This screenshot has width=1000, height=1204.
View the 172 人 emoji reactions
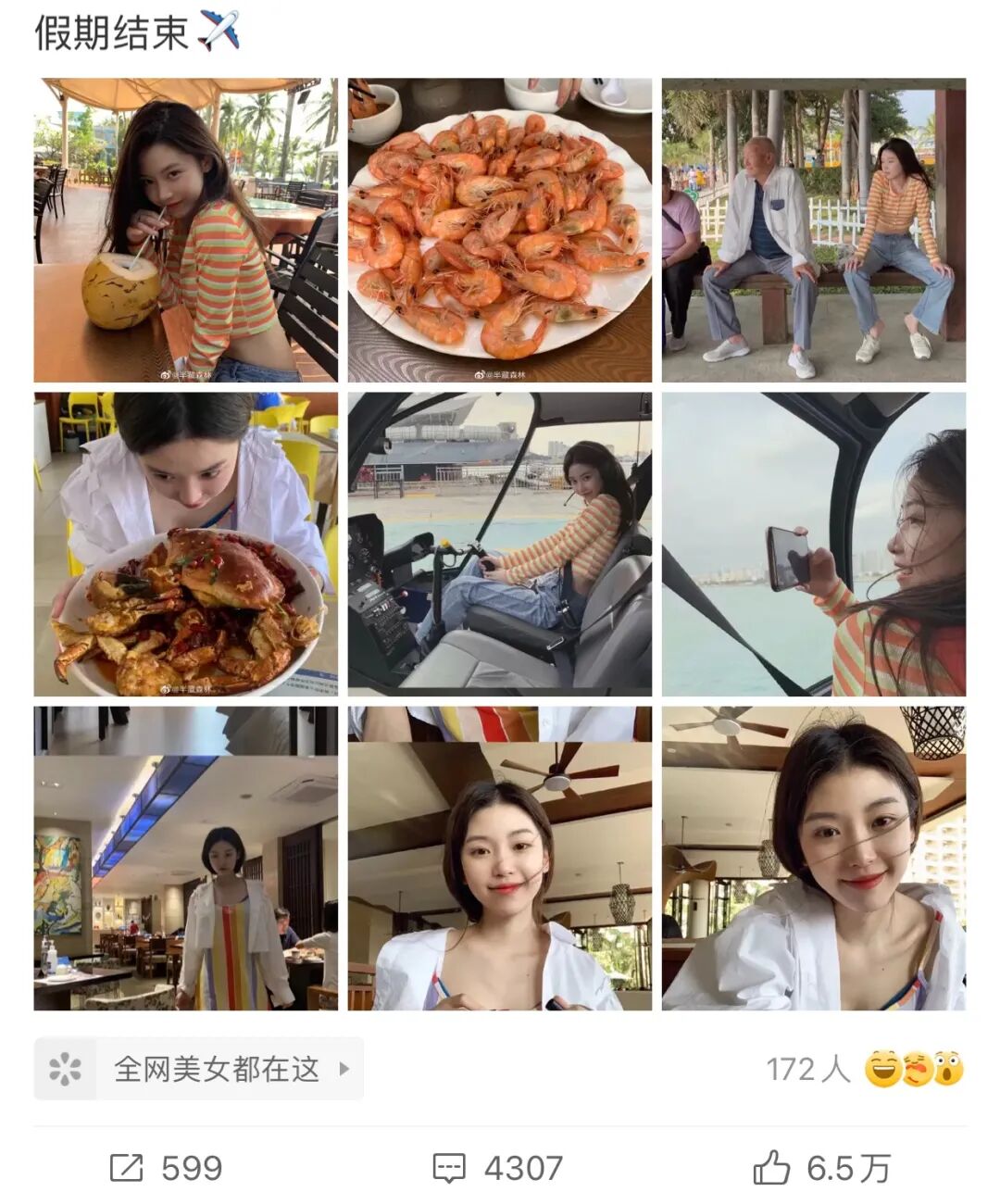(x=865, y=1069)
